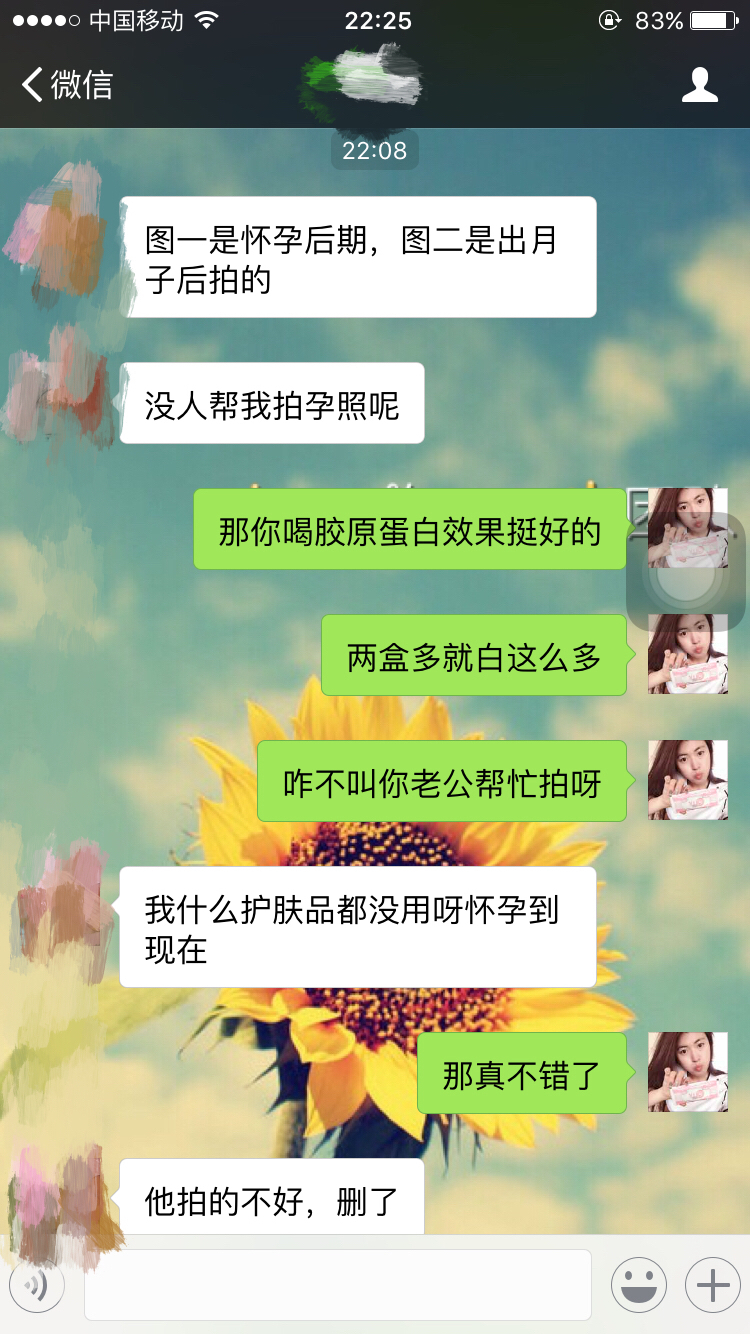Open my avatar beside 两盒多就白这么多

pos(688,656)
